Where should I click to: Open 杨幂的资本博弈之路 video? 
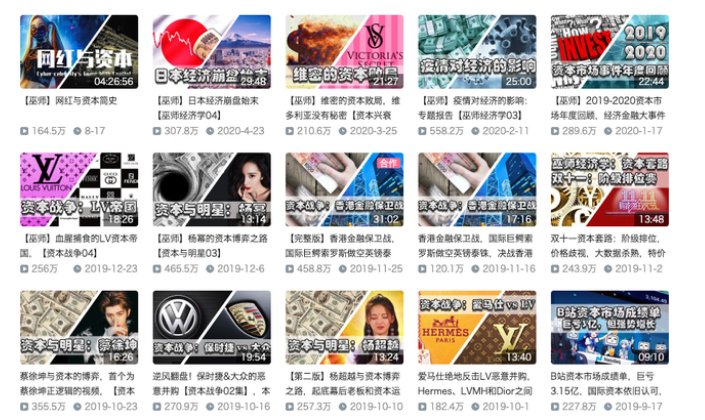coord(211,190)
